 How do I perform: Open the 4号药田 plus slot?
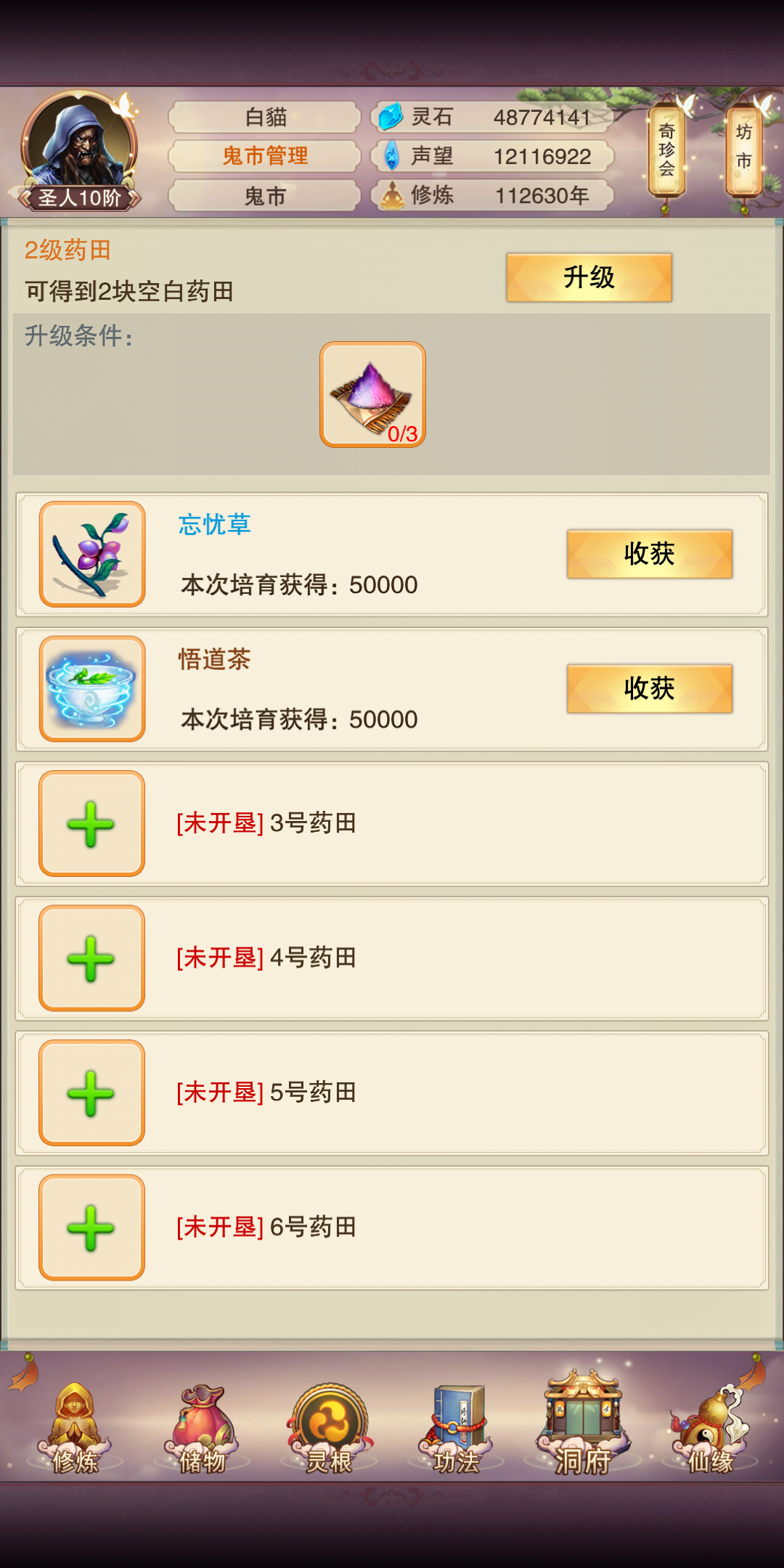[x=92, y=957]
